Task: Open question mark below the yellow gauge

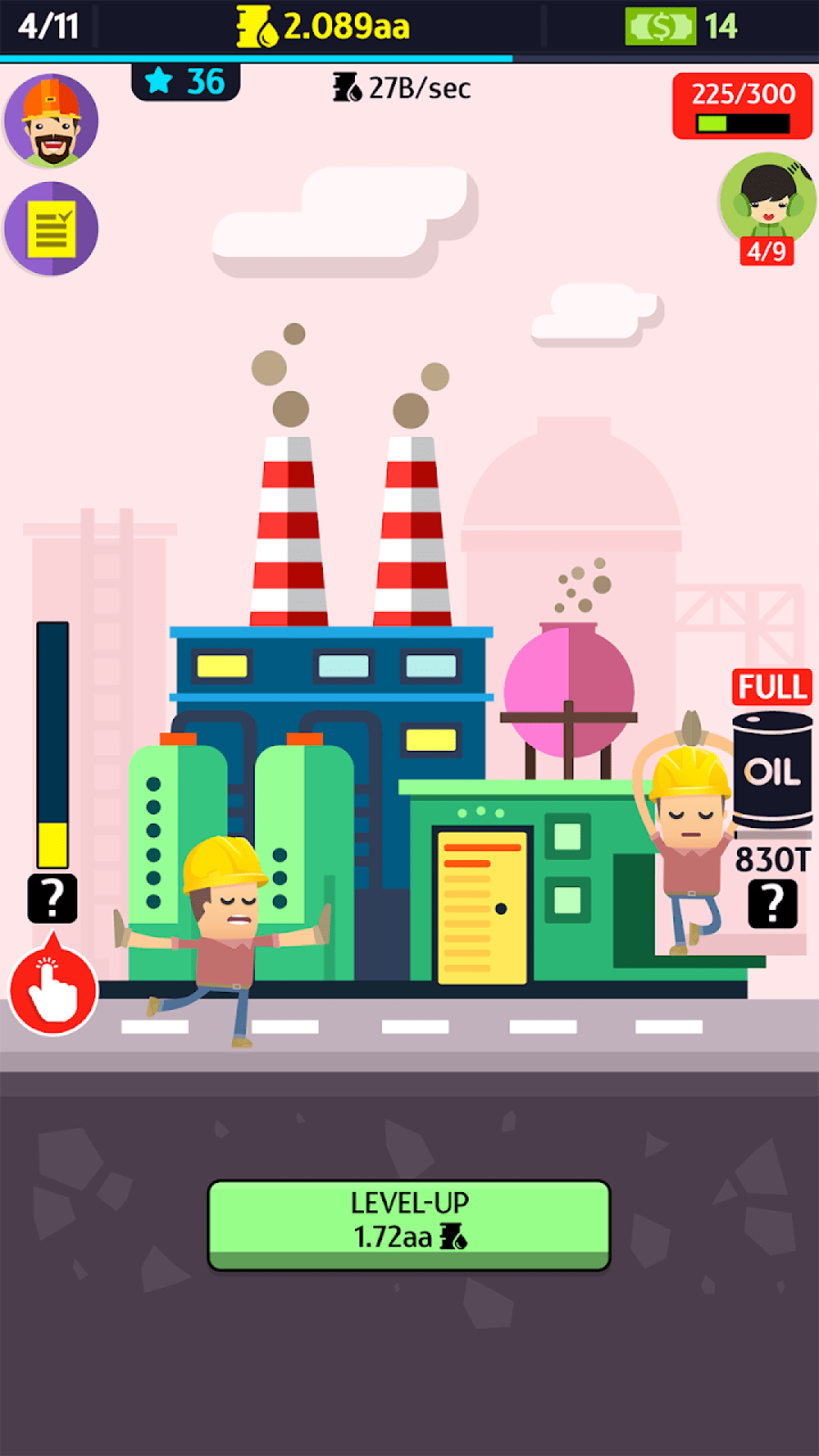Action: [52, 899]
